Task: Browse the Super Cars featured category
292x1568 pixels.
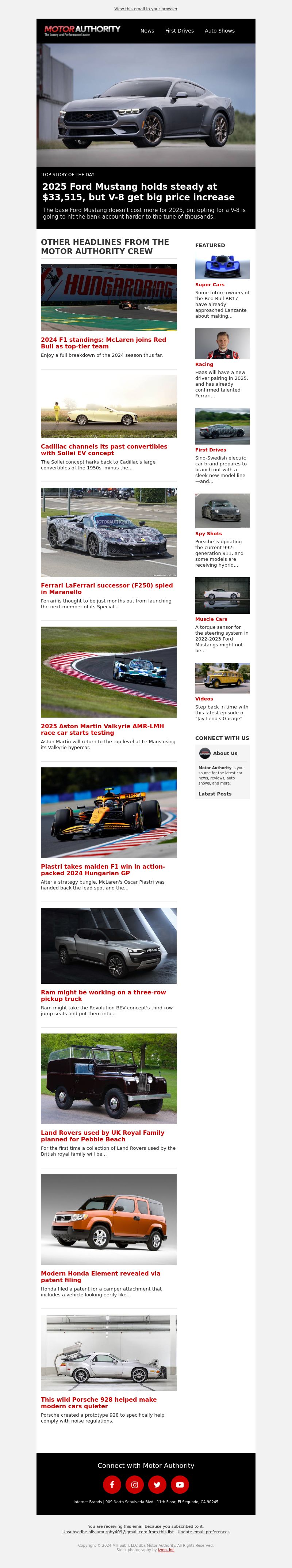Action: (x=209, y=284)
